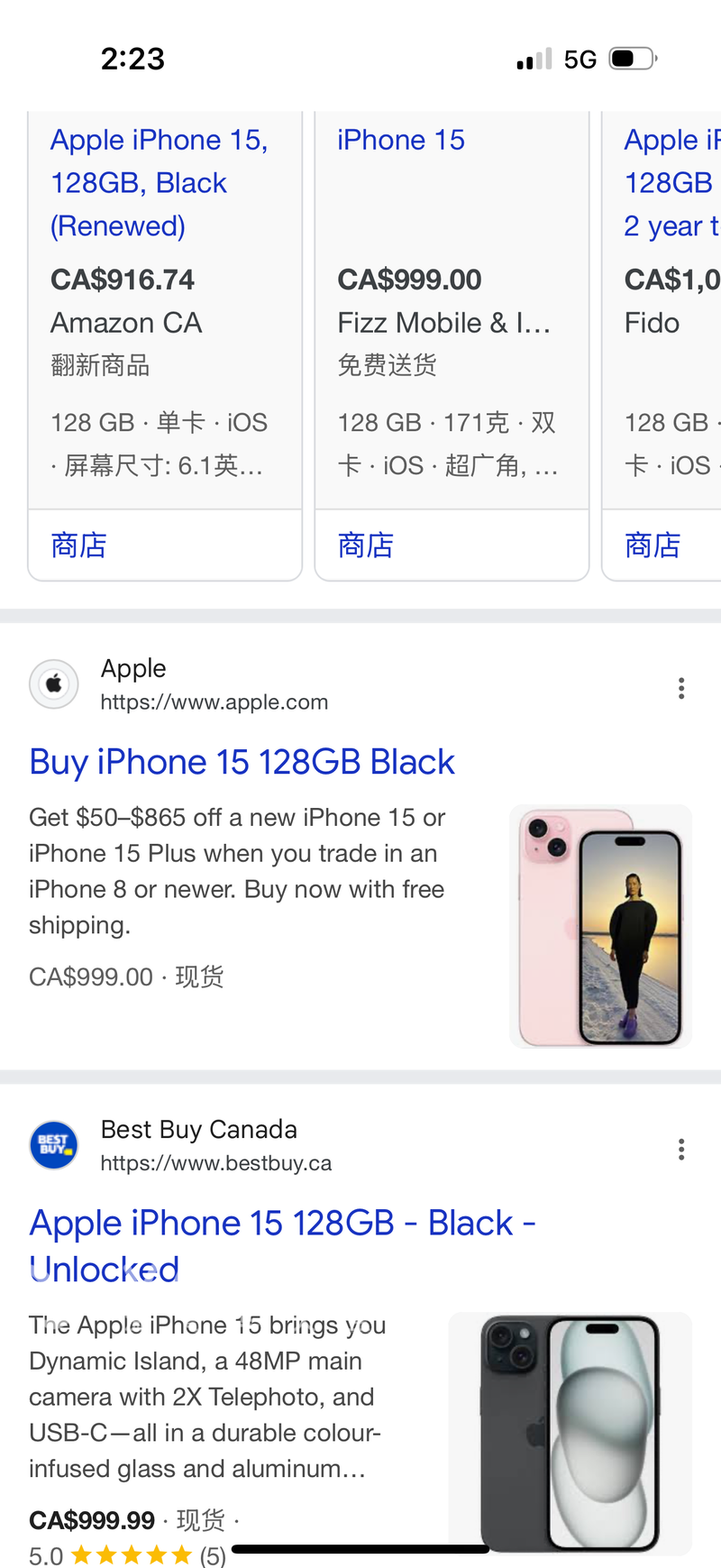Screen dimensions: 721x1568
Task: Tap the battery status icon
Action: [631, 57]
